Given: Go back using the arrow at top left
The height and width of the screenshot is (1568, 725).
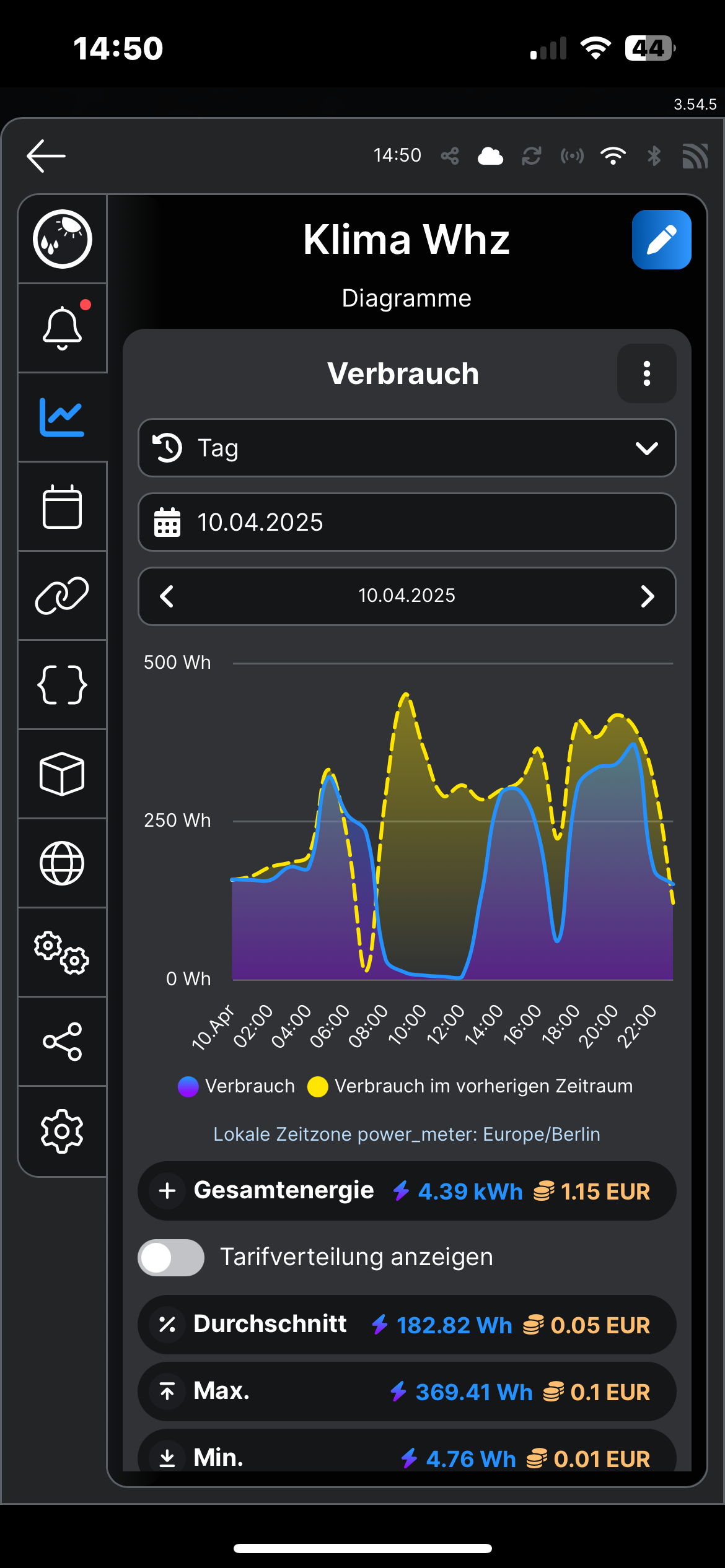Looking at the screenshot, I should pyautogui.click(x=46, y=155).
